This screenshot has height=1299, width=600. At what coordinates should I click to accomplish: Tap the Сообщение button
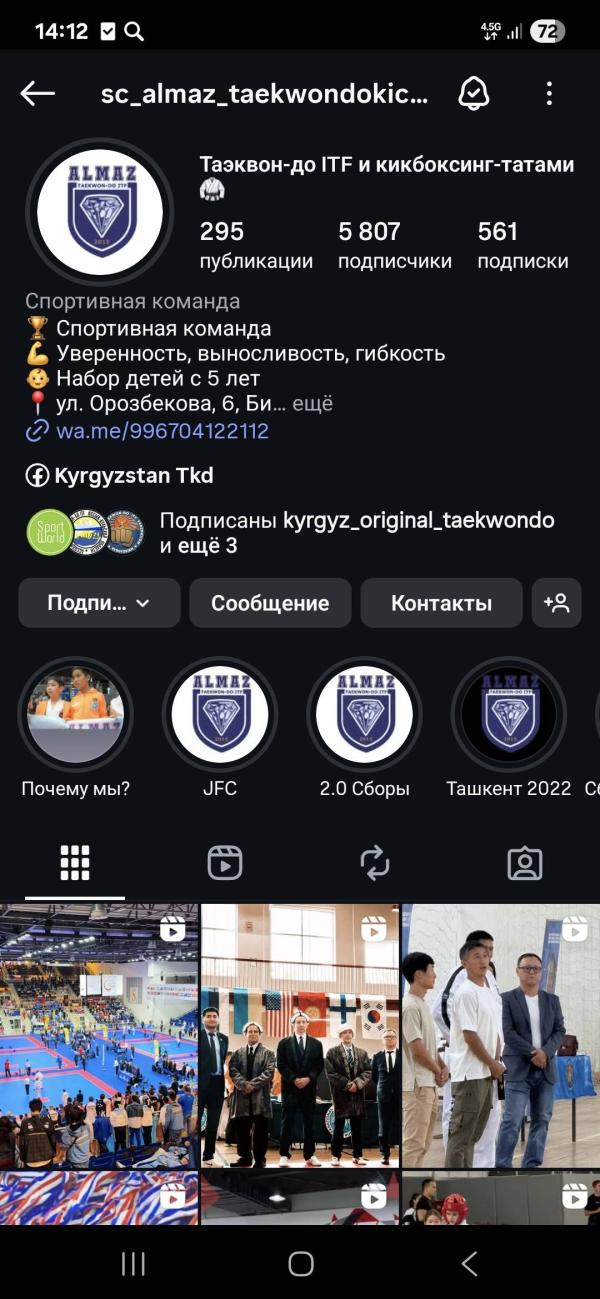pos(270,603)
